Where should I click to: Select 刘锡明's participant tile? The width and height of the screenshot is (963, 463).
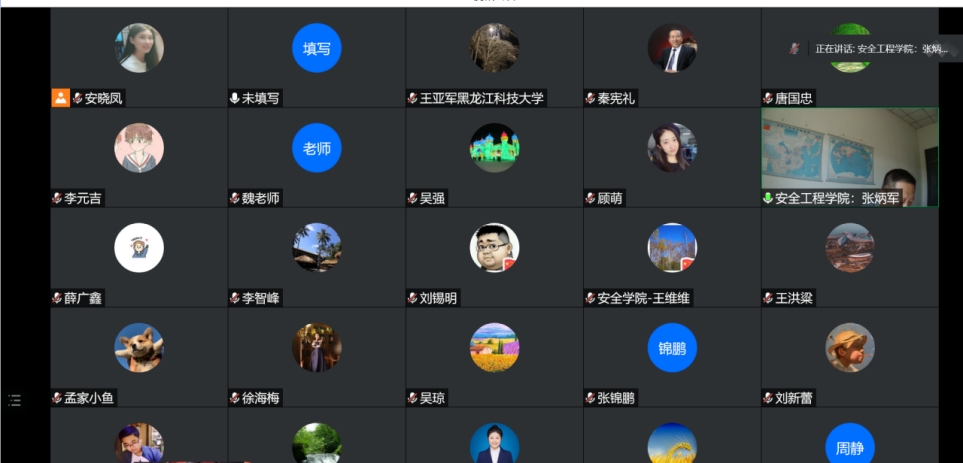[x=494, y=257]
